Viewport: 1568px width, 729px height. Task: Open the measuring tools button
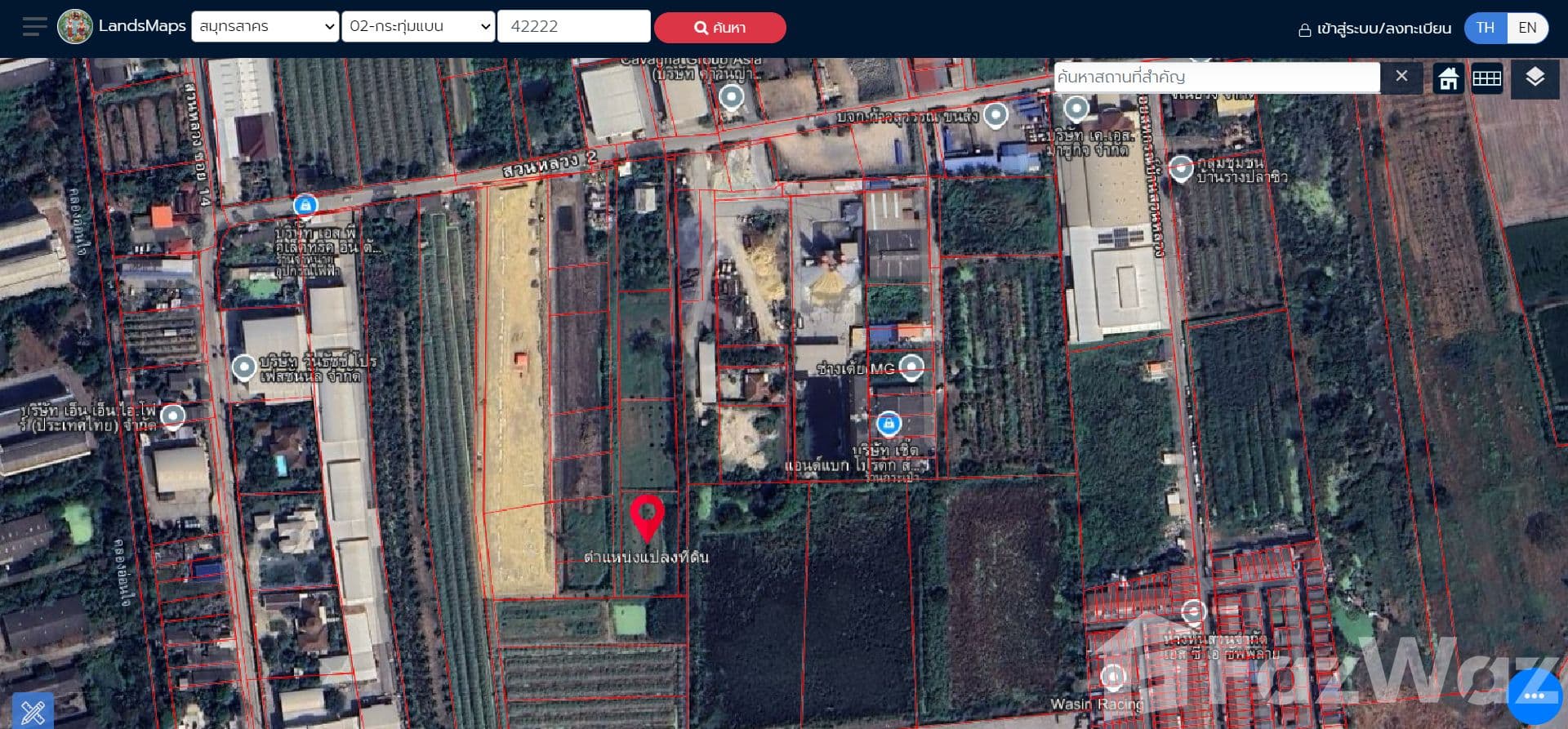click(33, 709)
